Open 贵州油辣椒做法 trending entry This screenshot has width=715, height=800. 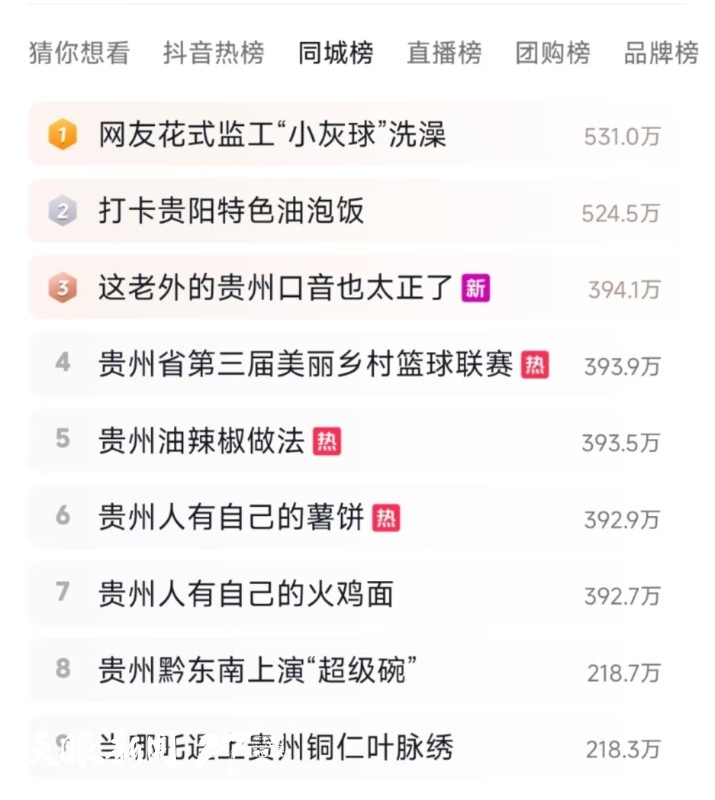(x=201, y=441)
